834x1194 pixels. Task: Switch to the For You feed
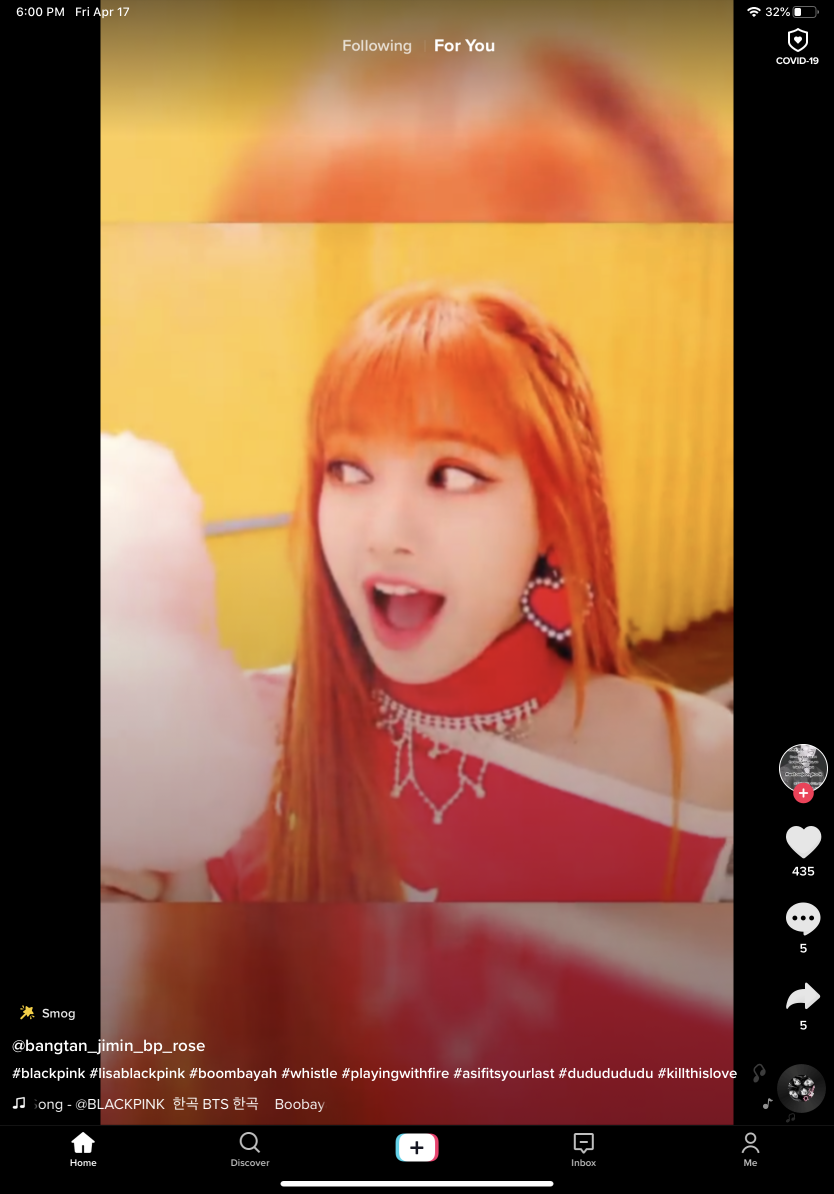[464, 46]
